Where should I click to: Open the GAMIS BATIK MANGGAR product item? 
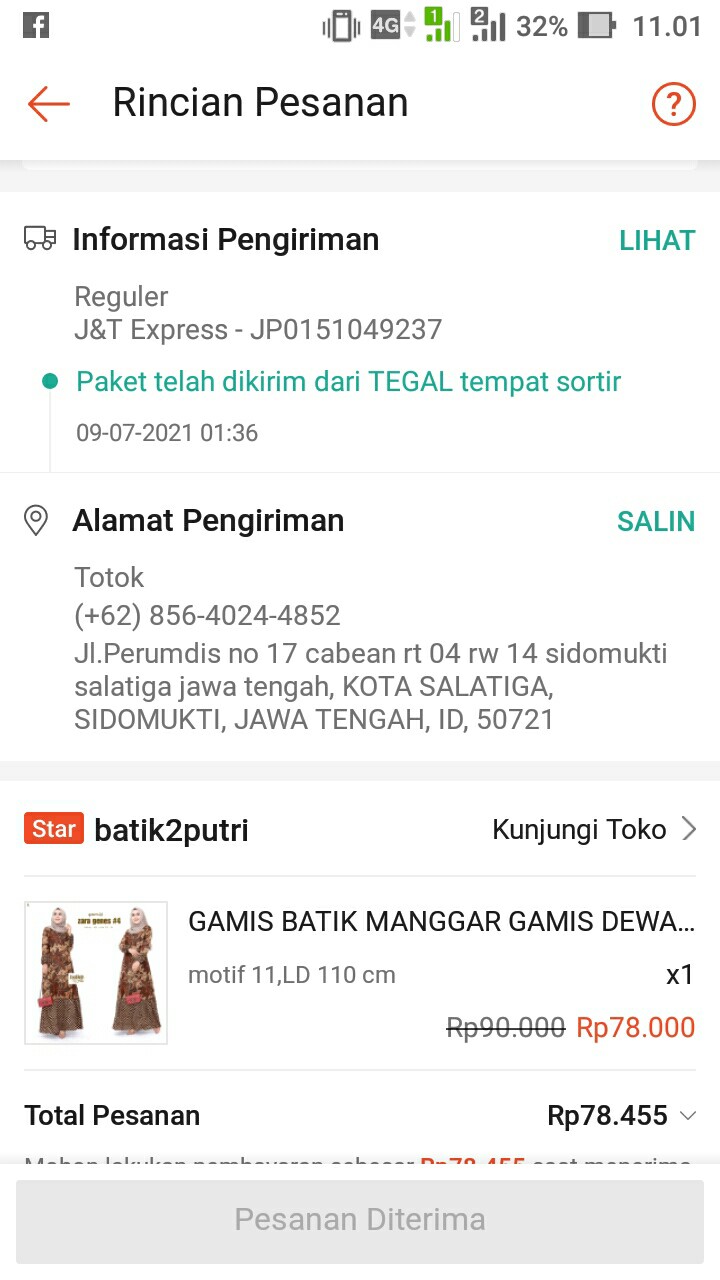(440, 922)
